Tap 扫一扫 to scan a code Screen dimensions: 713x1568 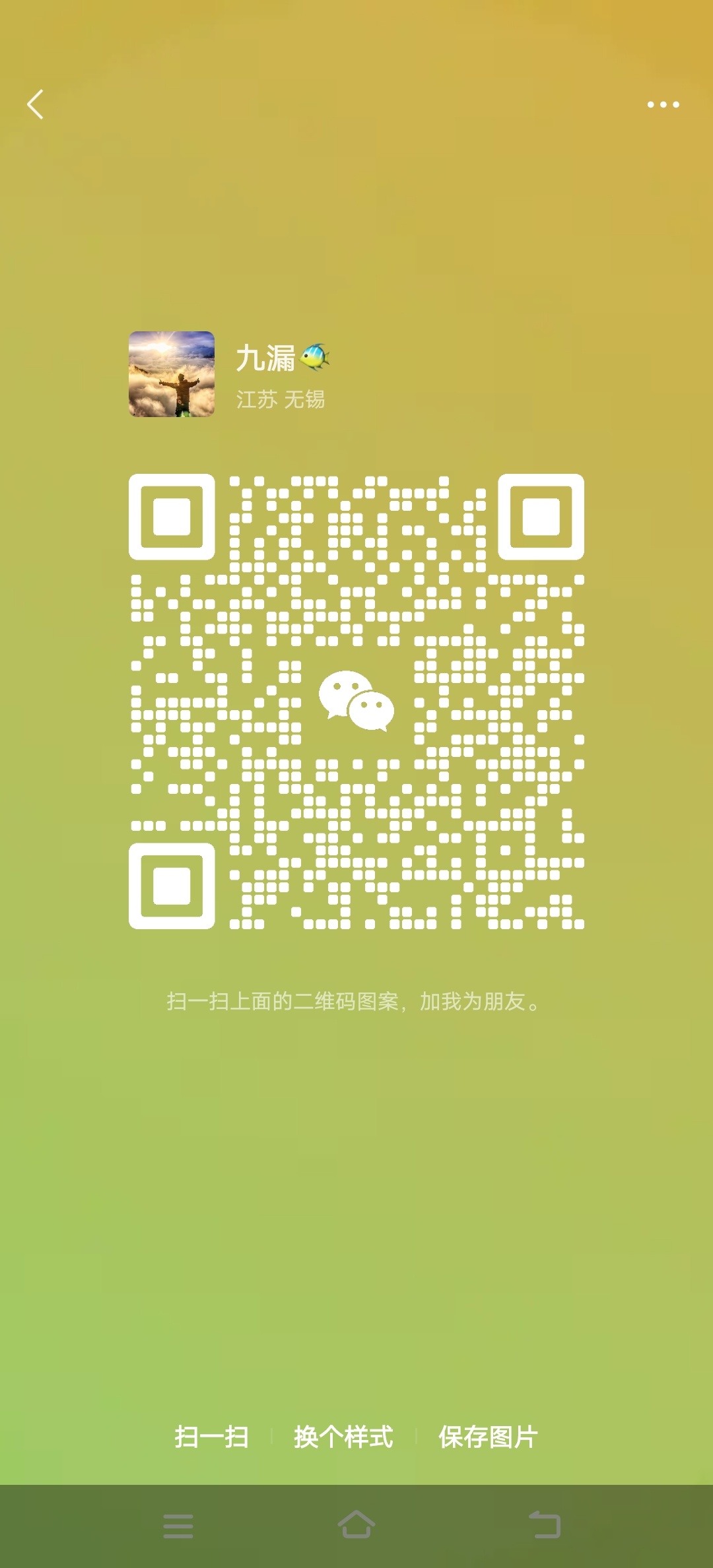(x=211, y=1437)
